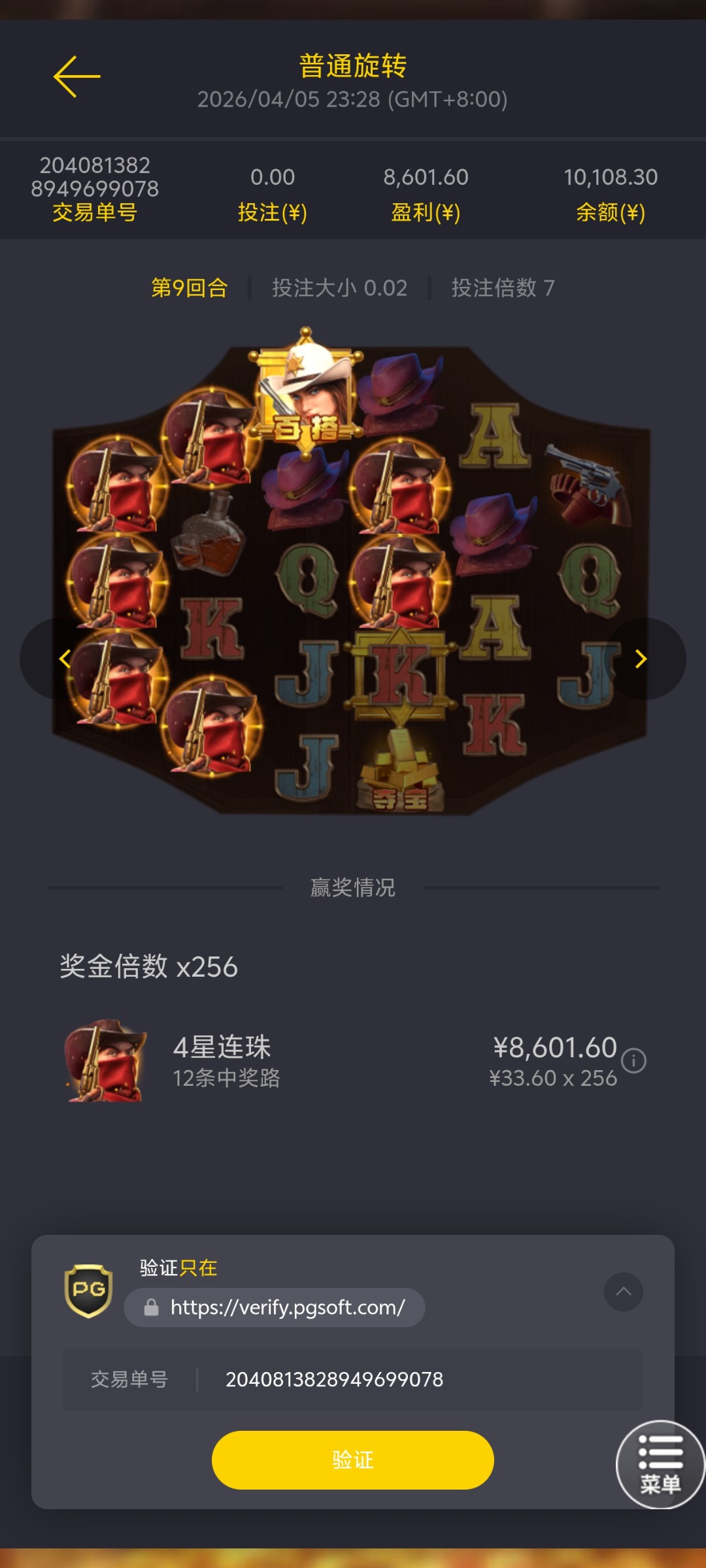Screen dimensions: 706x1568
Task: Go back using the yellow arrow
Action: (x=76, y=77)
